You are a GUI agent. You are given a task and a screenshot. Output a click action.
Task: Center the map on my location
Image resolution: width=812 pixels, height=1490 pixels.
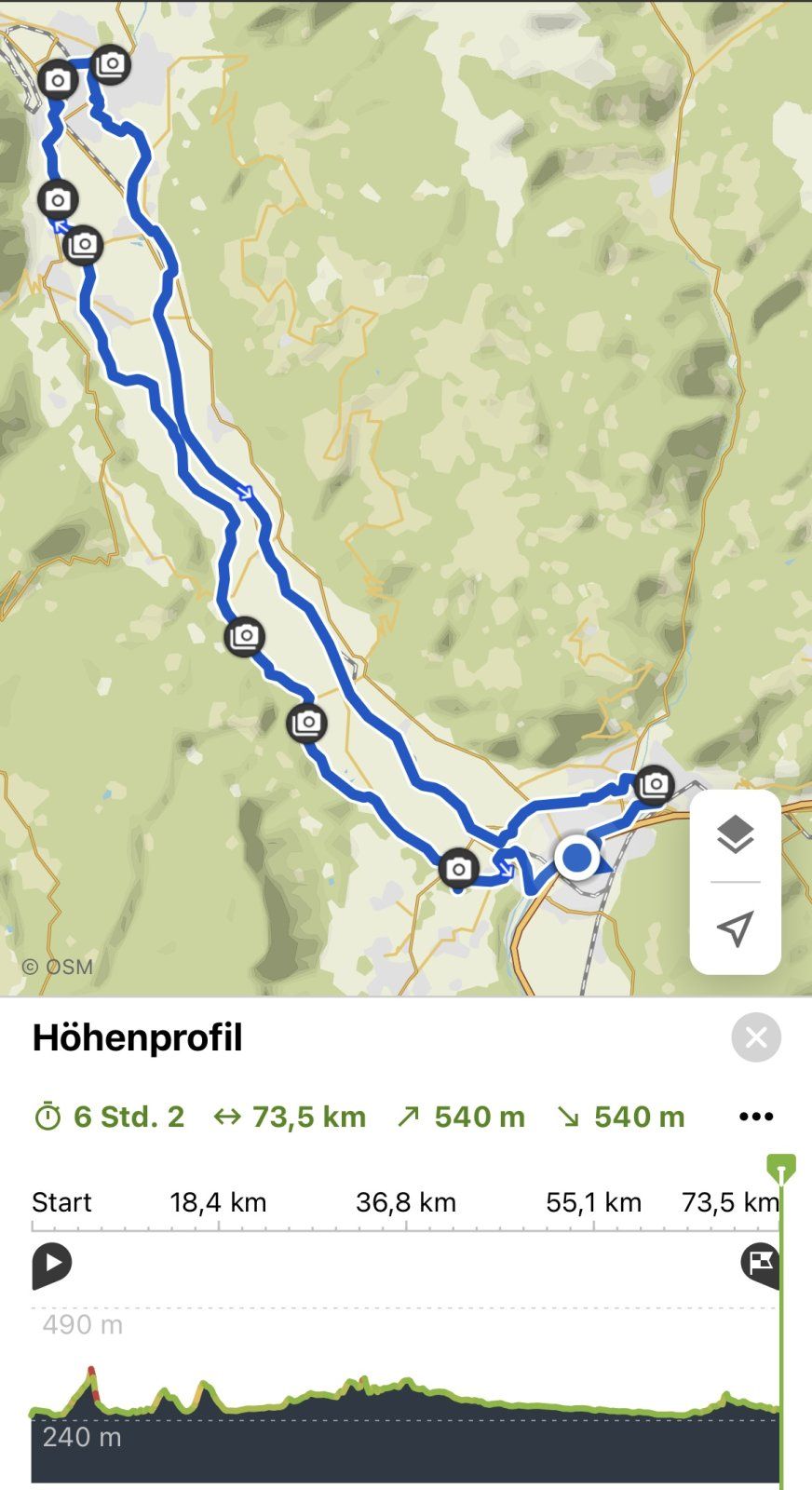click(x=735, y=928)
